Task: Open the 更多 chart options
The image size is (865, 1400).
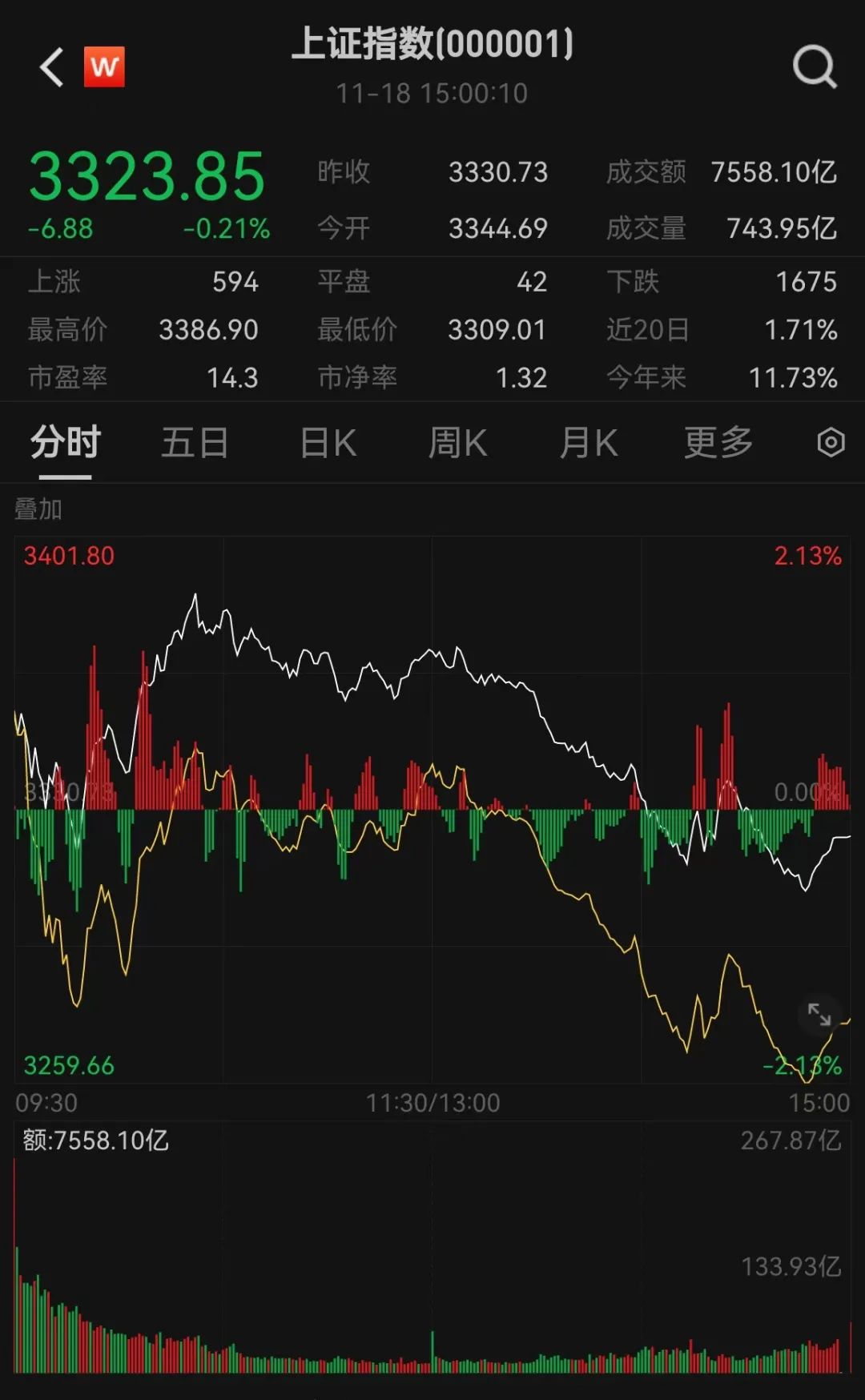Action: pyautogui.click(x=718, y=443)
